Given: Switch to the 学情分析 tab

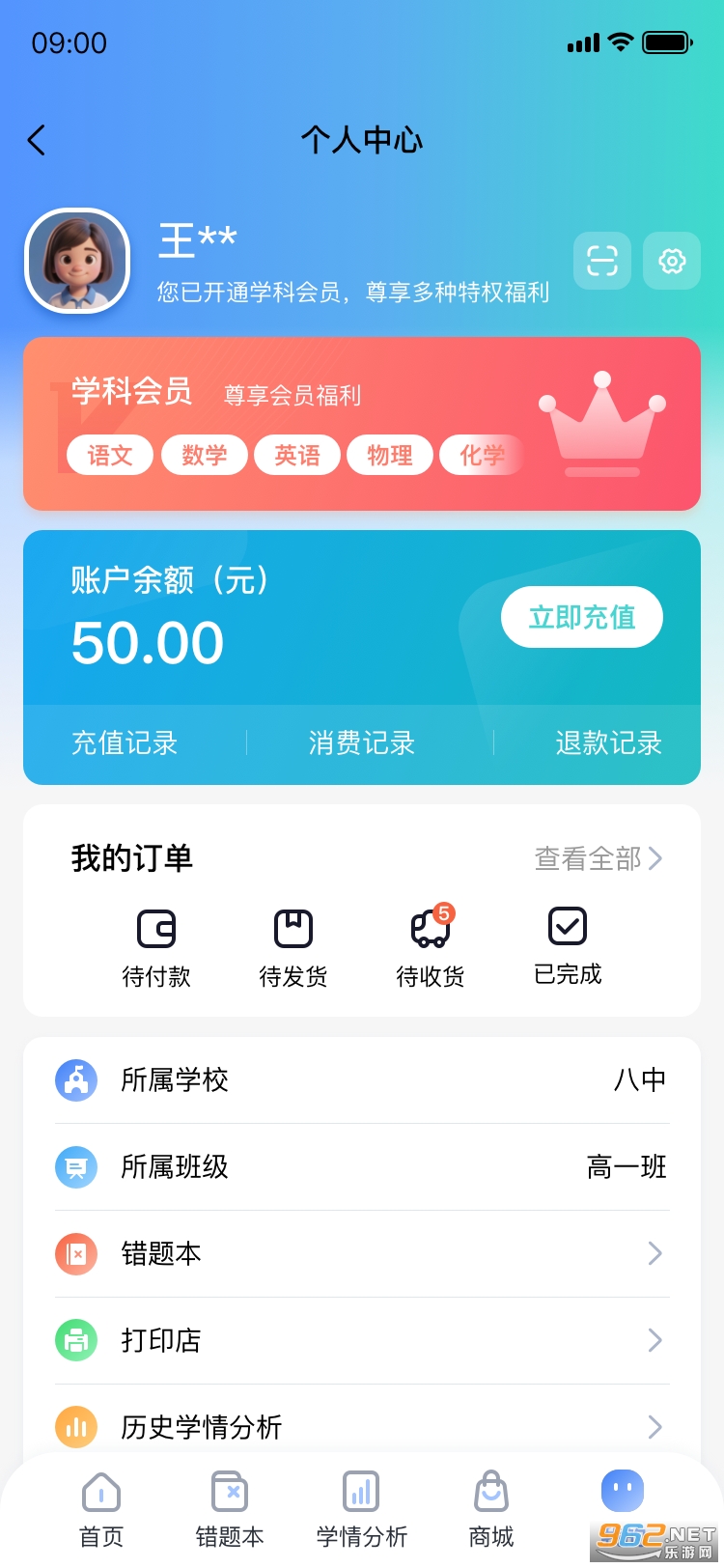Looking at the screenshot, I should click(x=362, y=1510).
